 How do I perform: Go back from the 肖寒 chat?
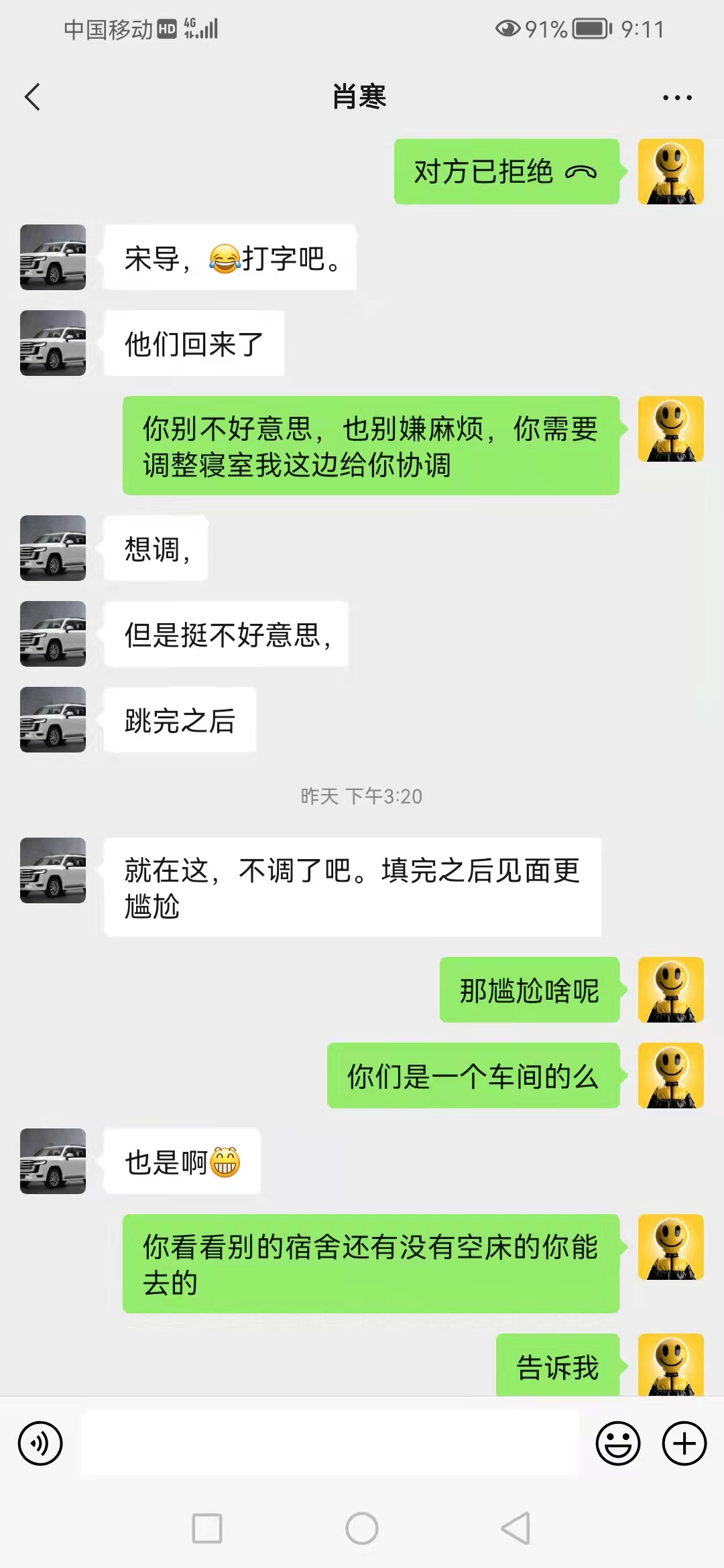[32, 97]
